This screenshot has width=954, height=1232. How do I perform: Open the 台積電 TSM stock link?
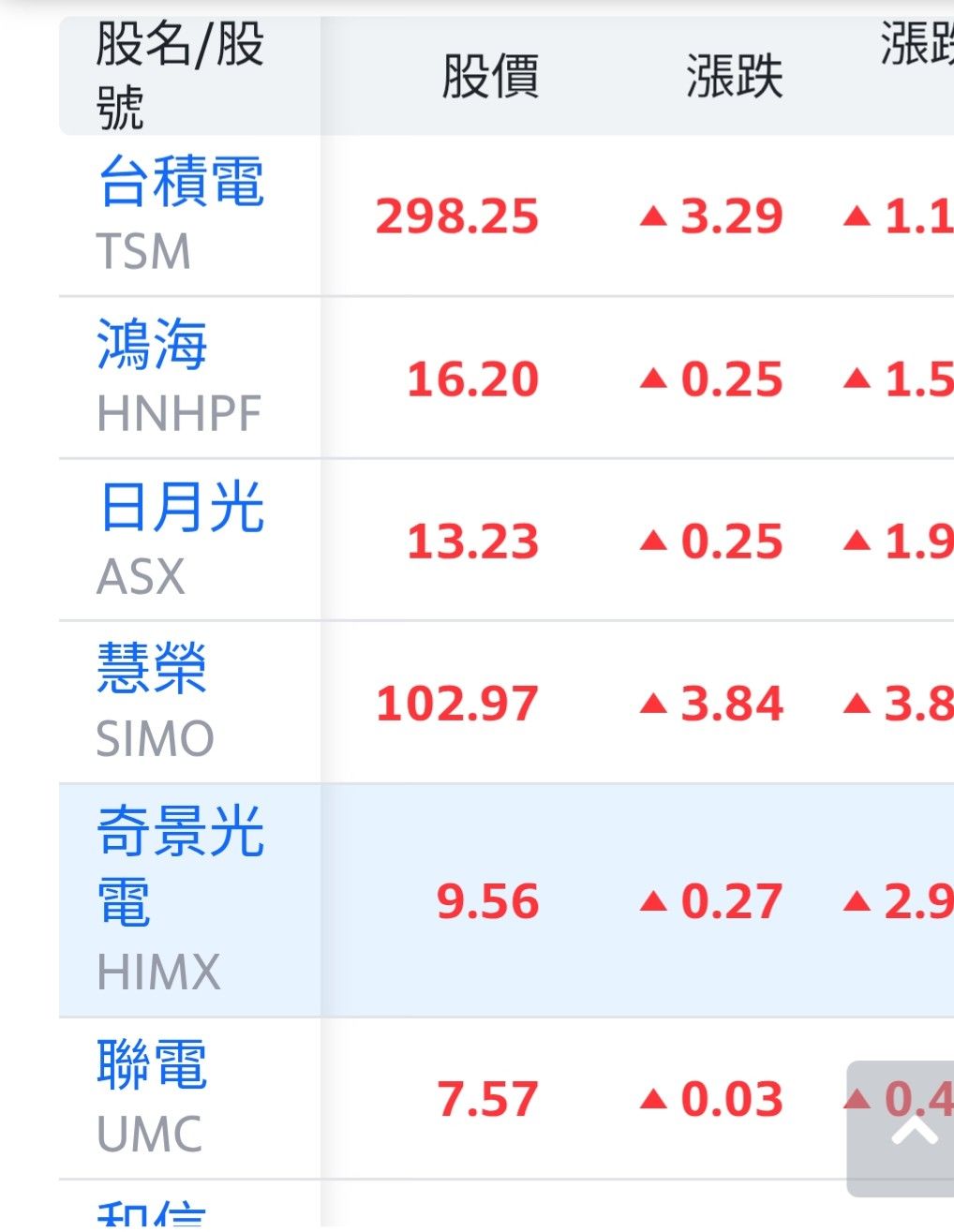point(181,182)
